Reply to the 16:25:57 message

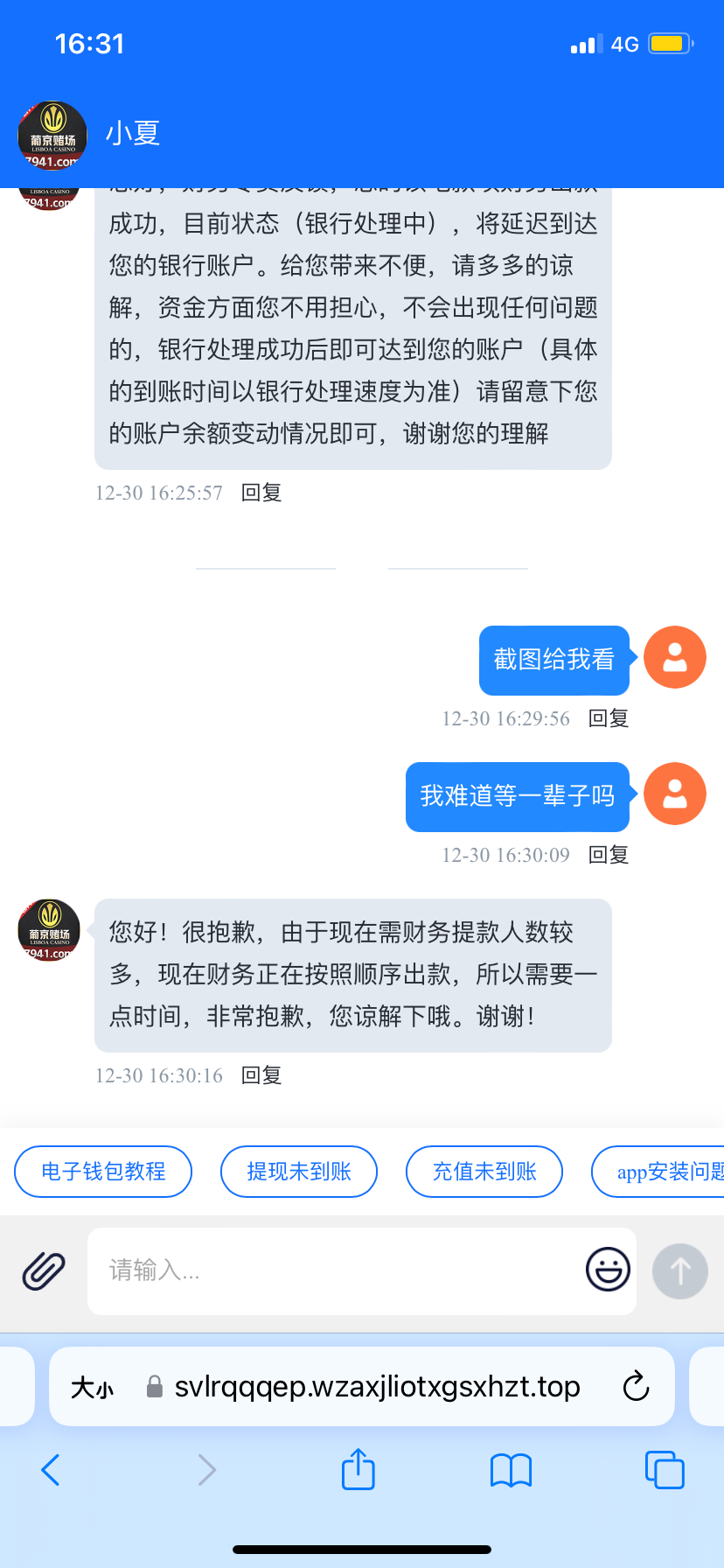[261, 493]
